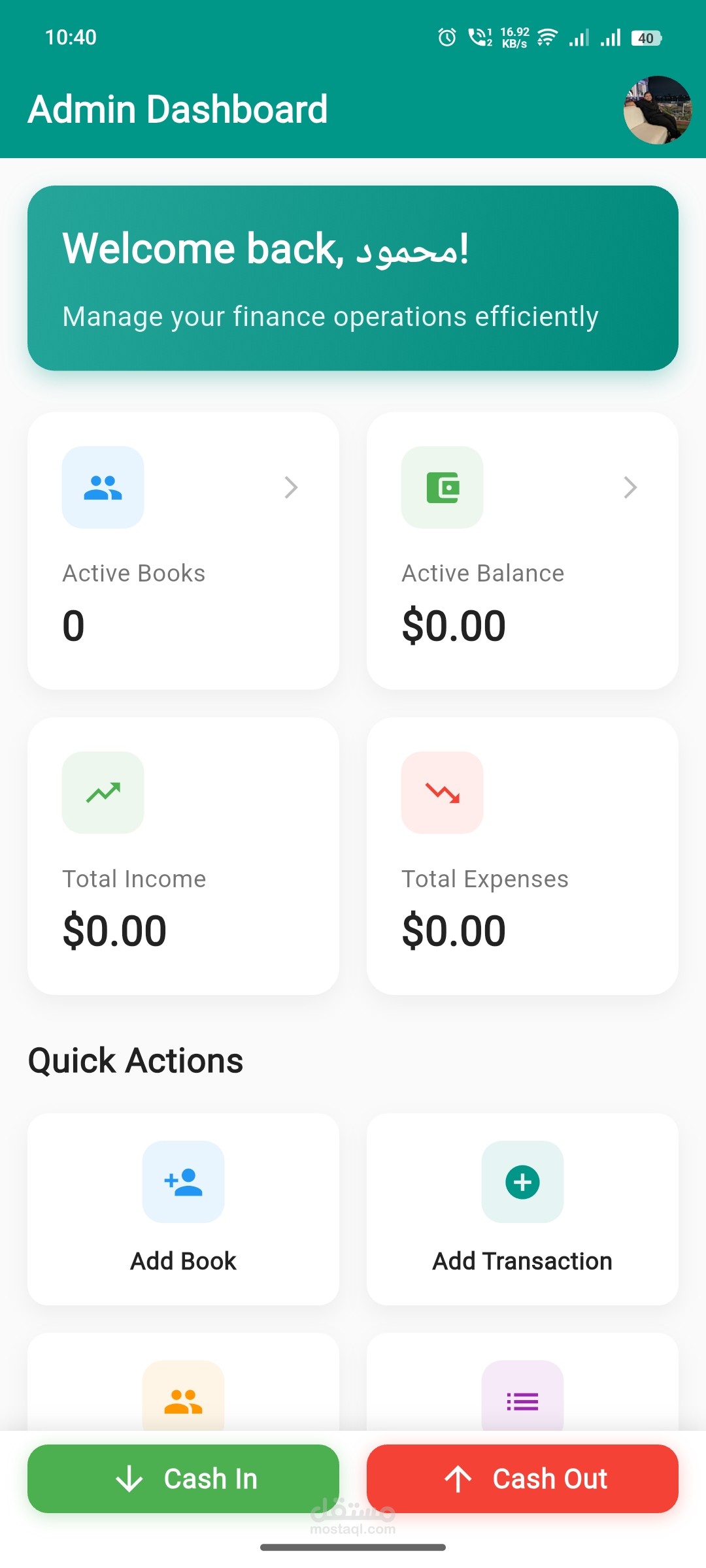
Task: Select the Active Books people icon
Action: pos(103,488)
